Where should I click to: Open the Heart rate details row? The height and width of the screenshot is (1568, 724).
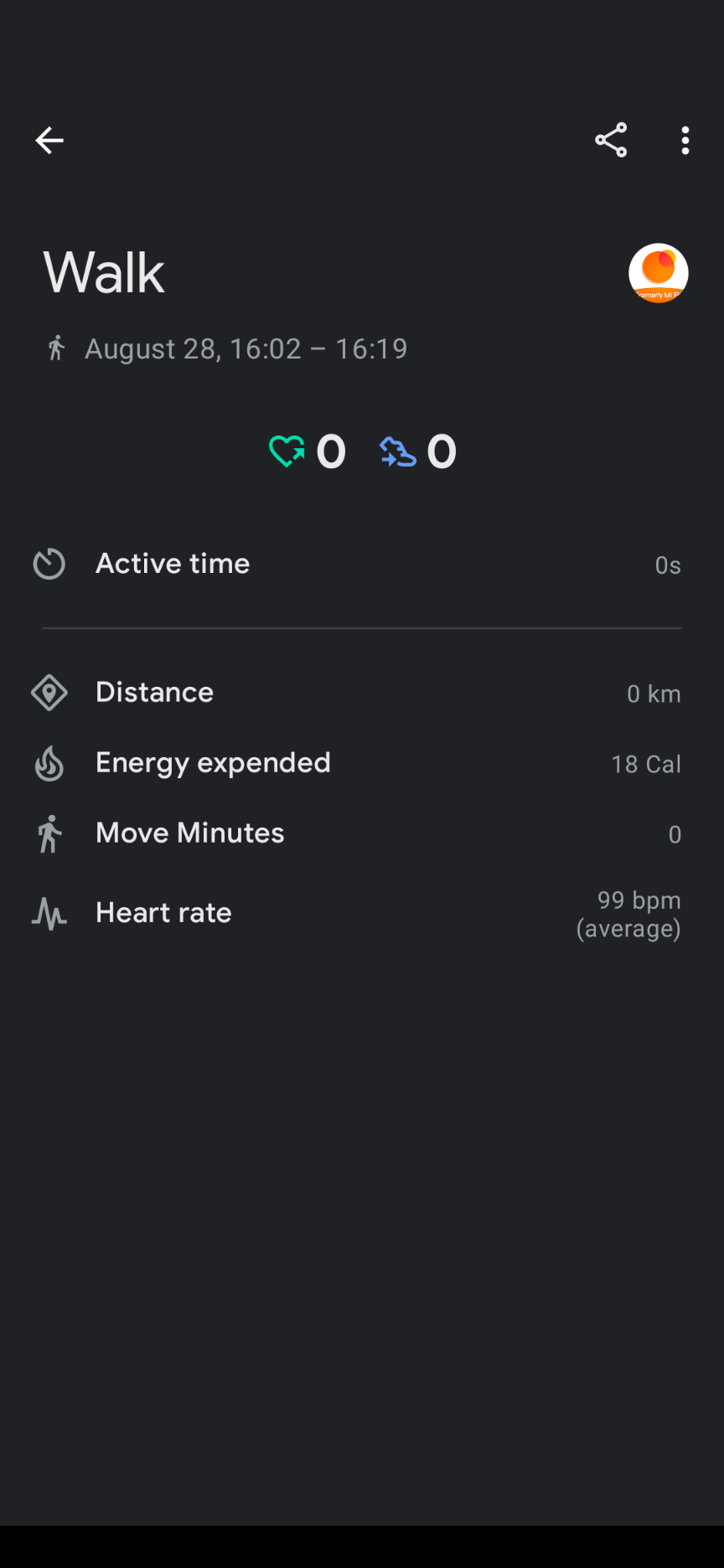tap(362, 914)
